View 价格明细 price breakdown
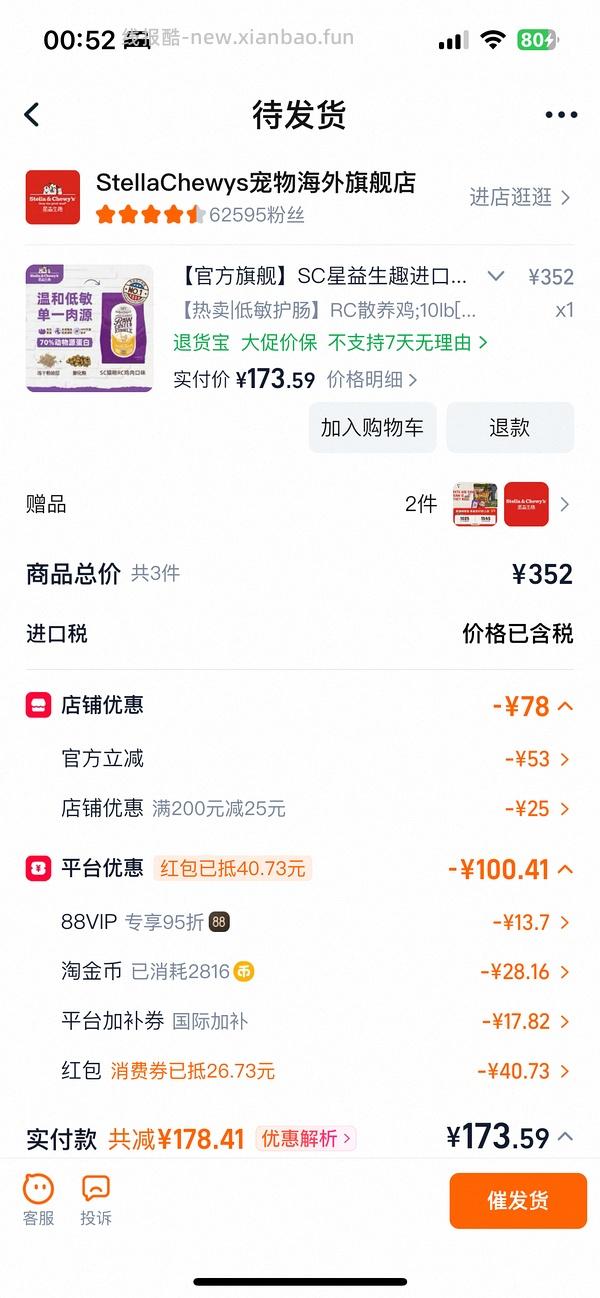 tap(372, 379)
